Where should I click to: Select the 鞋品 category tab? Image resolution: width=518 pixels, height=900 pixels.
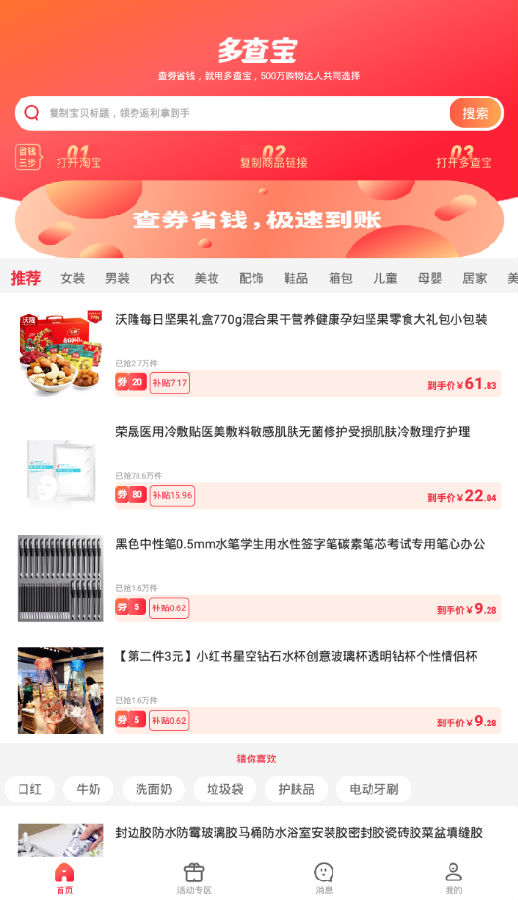tap(296, 278)
